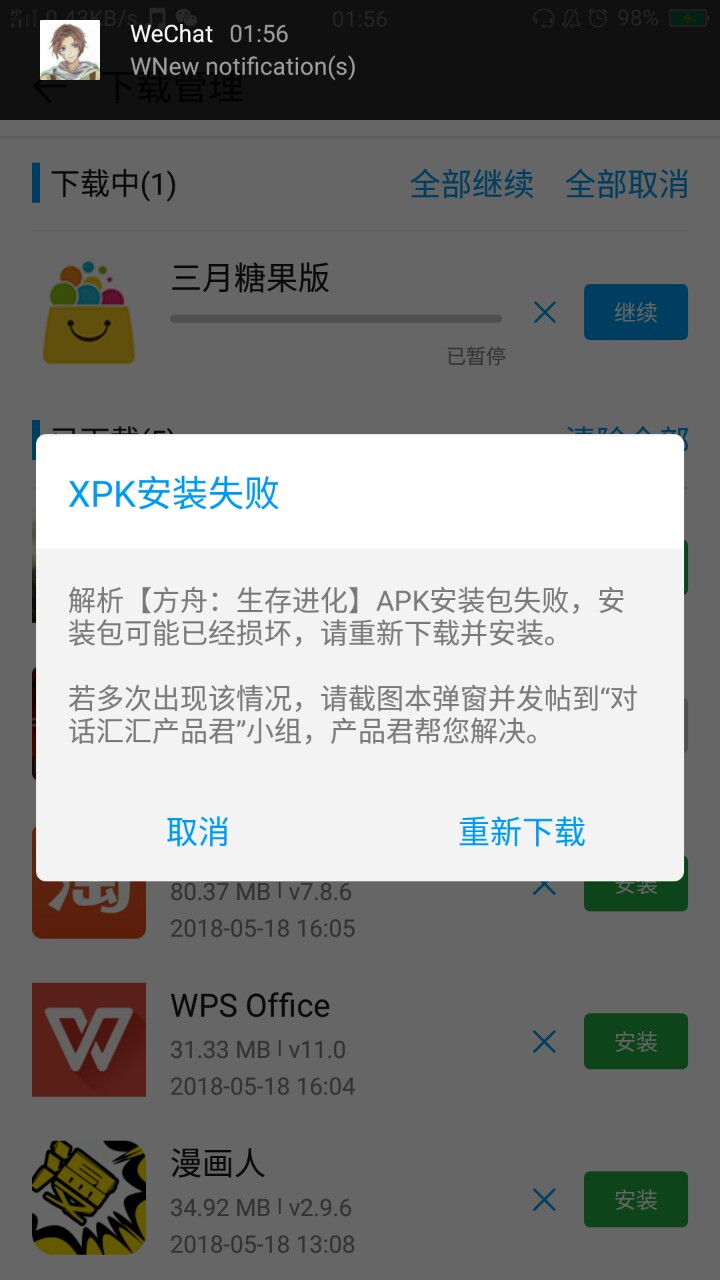Image resolution: width=720 pixels, height=1280 pixels.
Task: Tap 取消 to dismiss the dialog
Action: click(197, 832)
